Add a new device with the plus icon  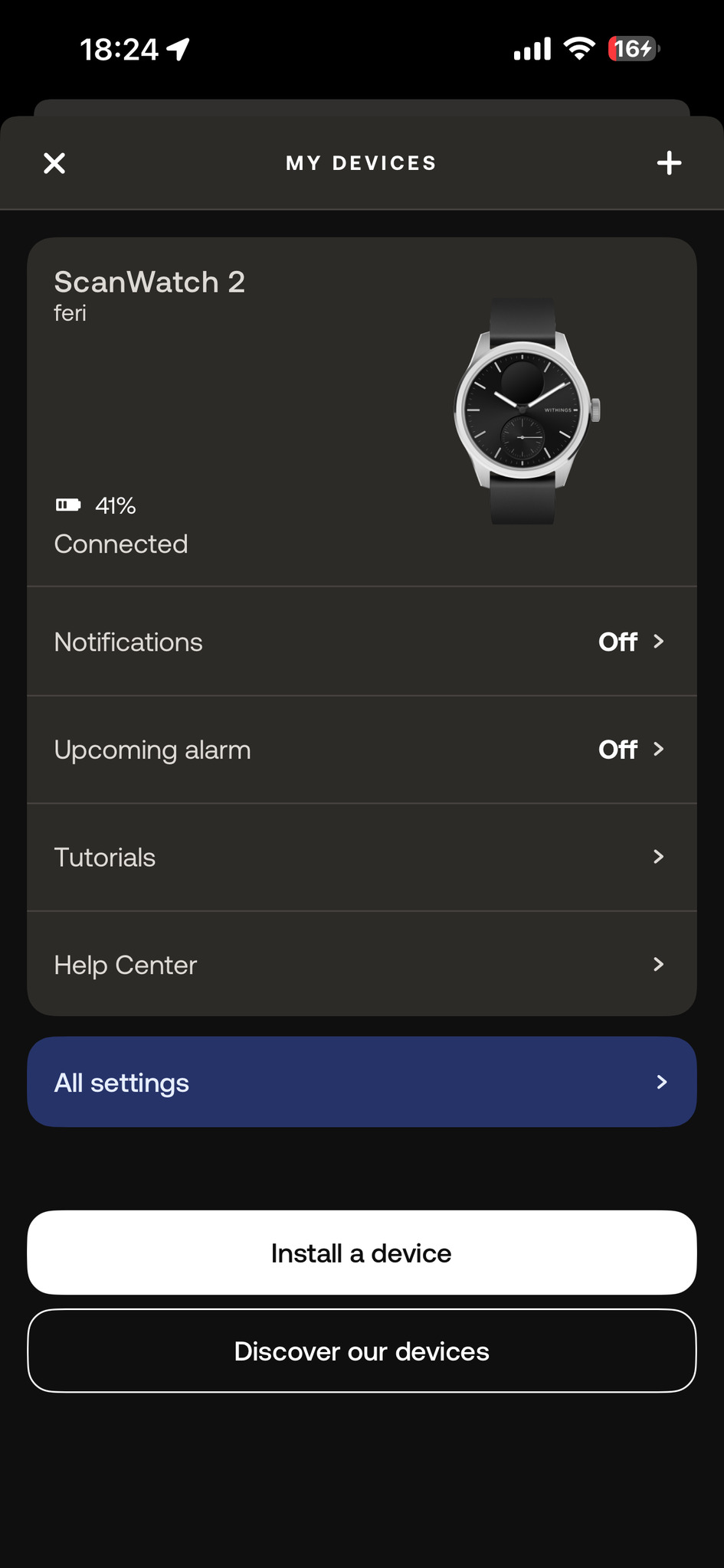tap(669, 163)
